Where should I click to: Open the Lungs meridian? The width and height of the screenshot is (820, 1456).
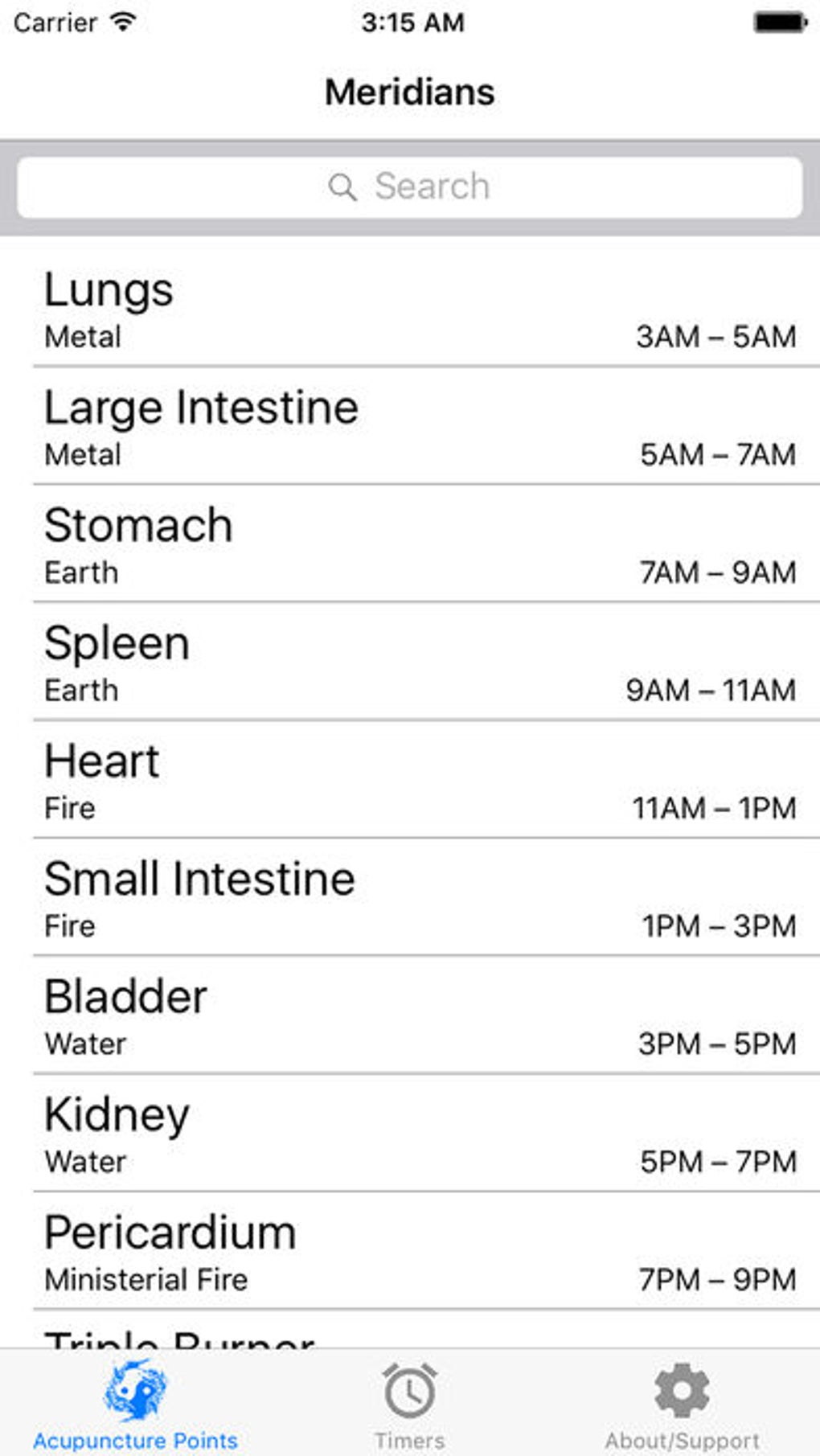tap(410, 310)
